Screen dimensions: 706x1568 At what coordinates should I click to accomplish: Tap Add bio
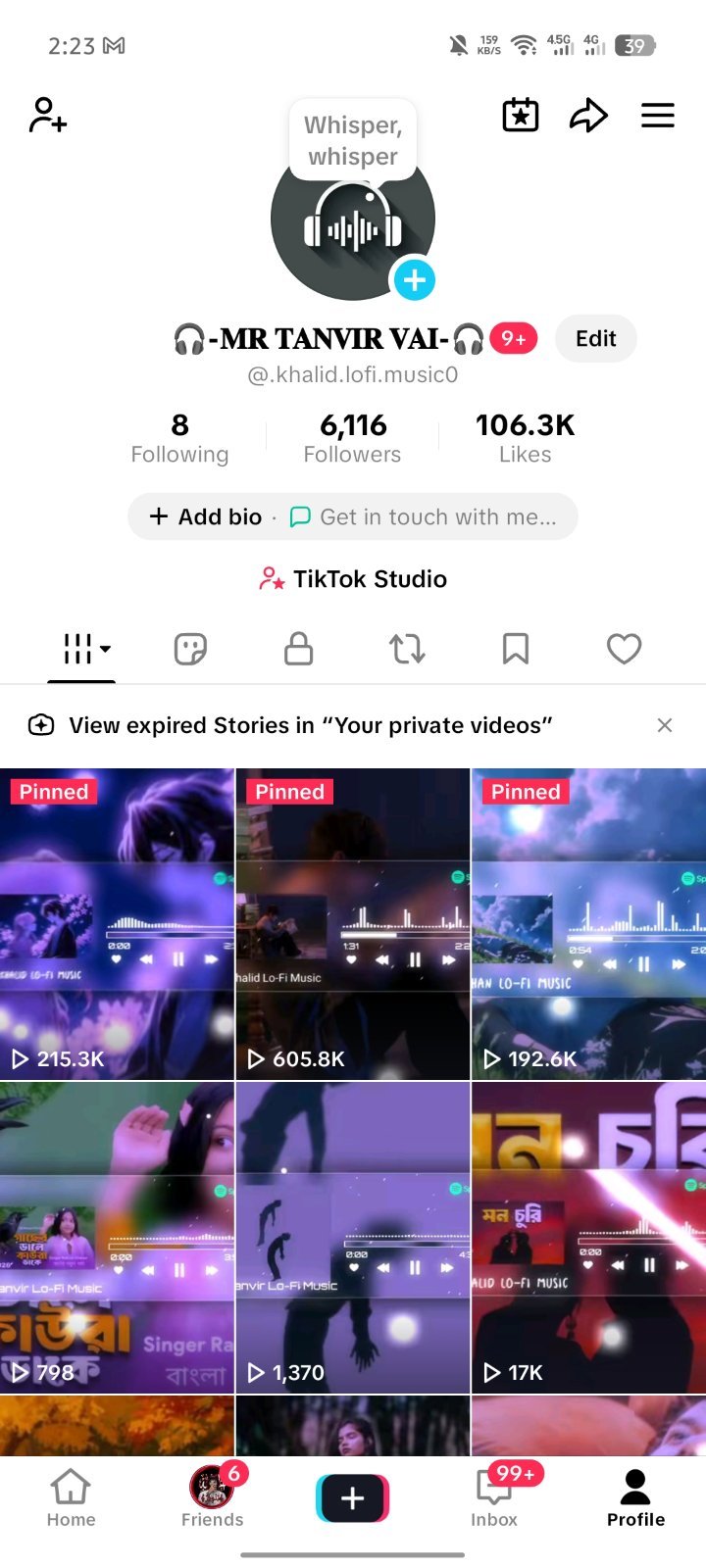pyautogui.click(x=206, y=516)
